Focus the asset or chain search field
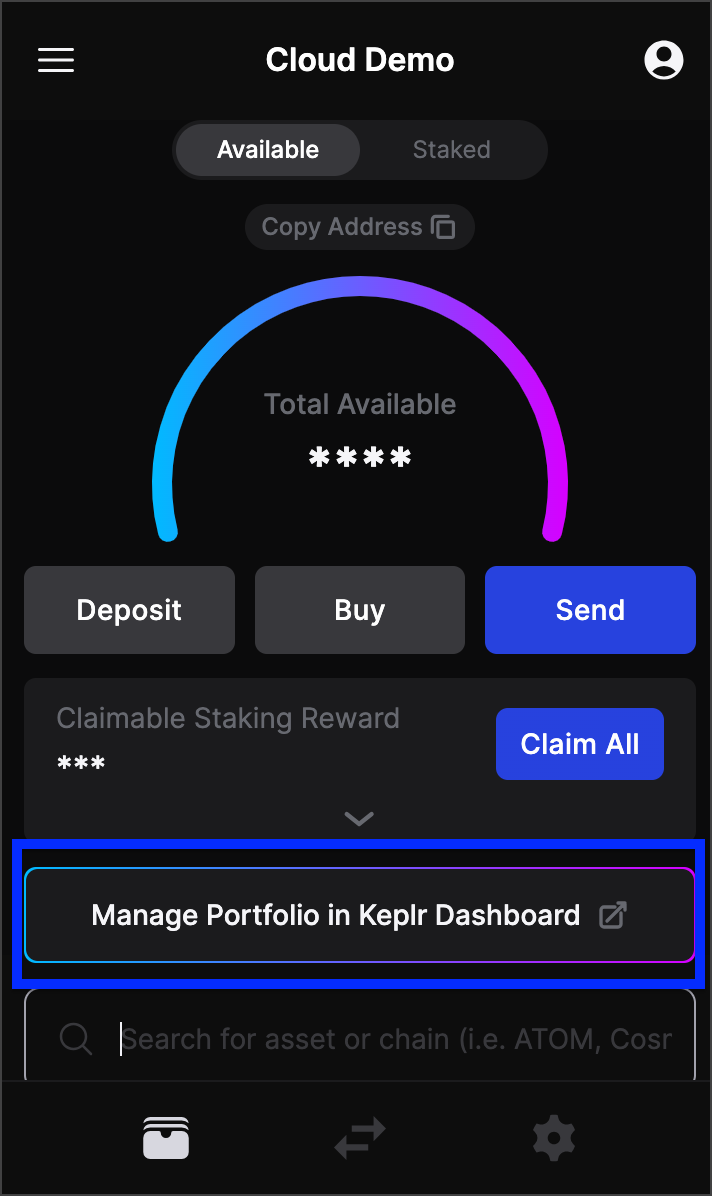Image resolution: width=712 pixels, height=1196 pixels. click(x=395, y=1039)
